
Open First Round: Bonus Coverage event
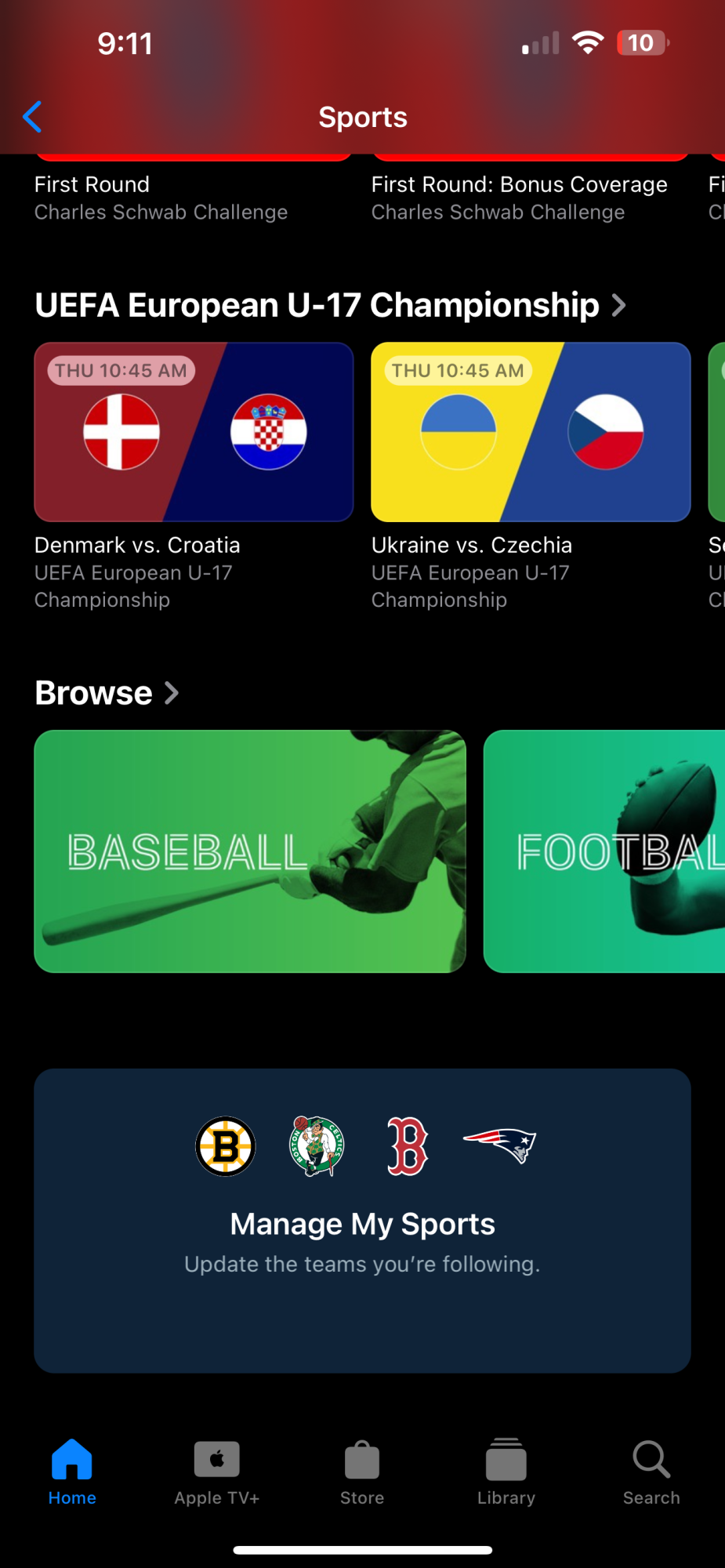[519, 196]
